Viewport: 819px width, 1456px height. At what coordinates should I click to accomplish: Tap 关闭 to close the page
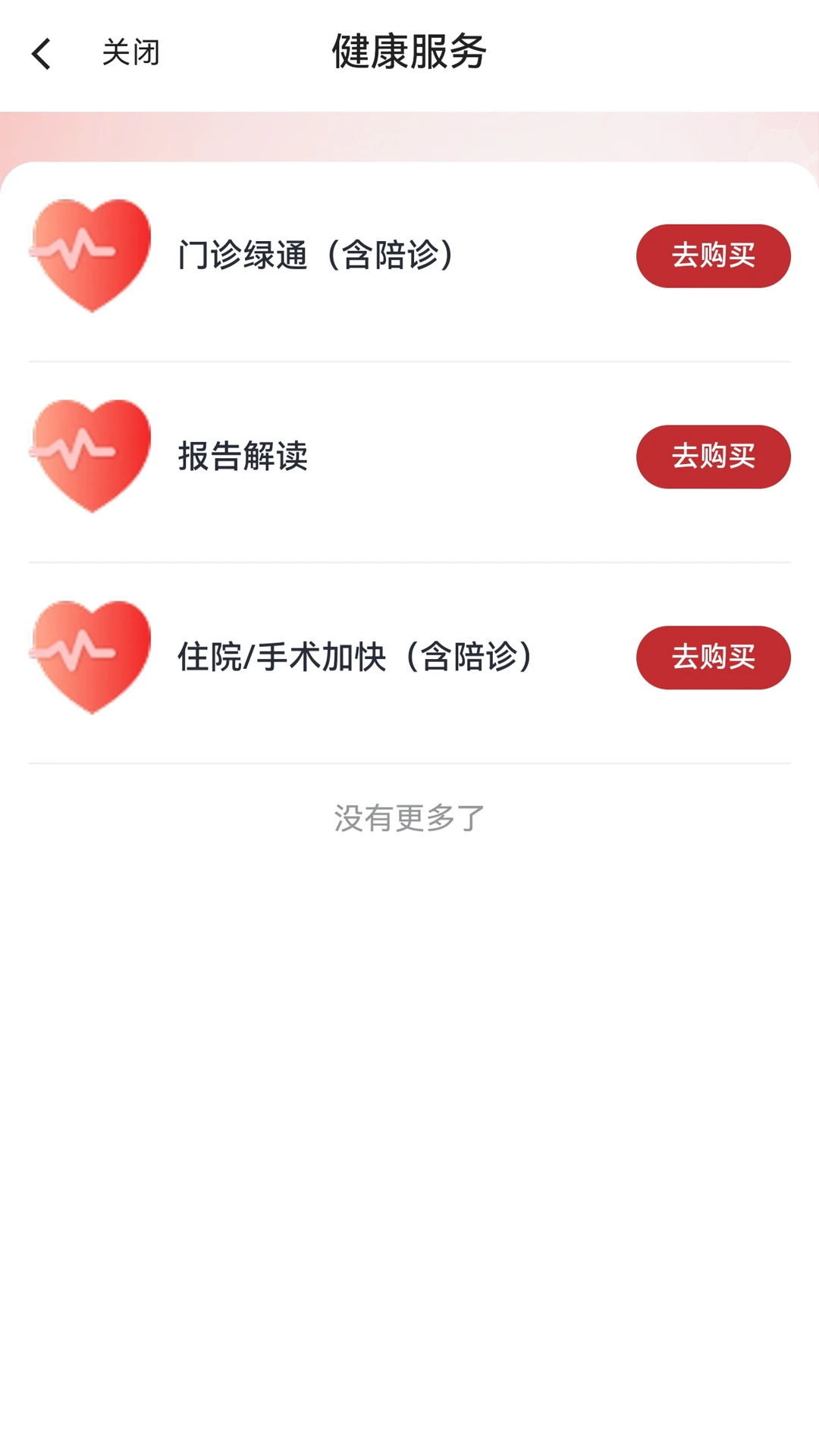131,53
